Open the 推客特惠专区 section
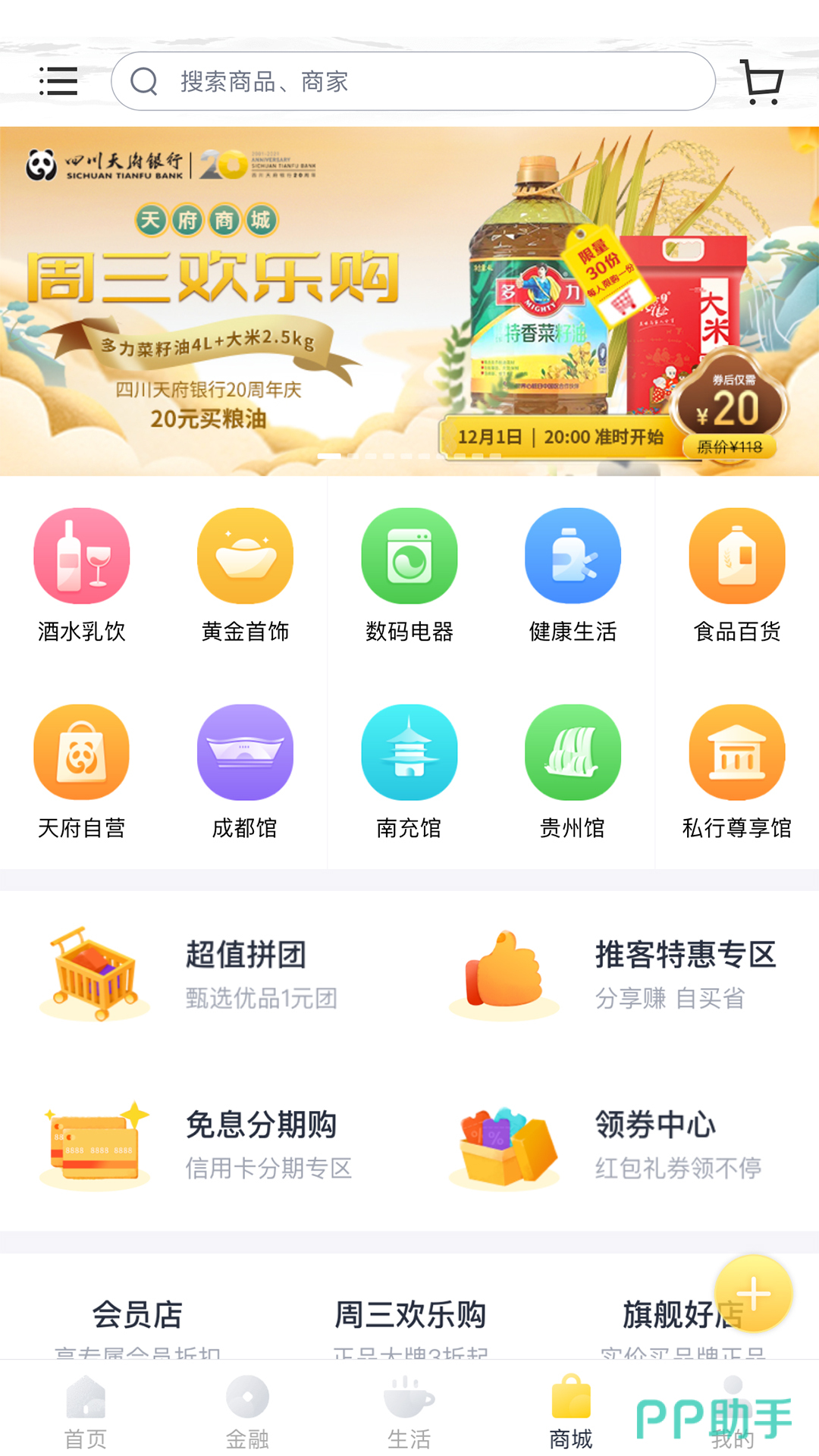The height and width of the screenshot is (1456, 819). click(x=614, y=974)
